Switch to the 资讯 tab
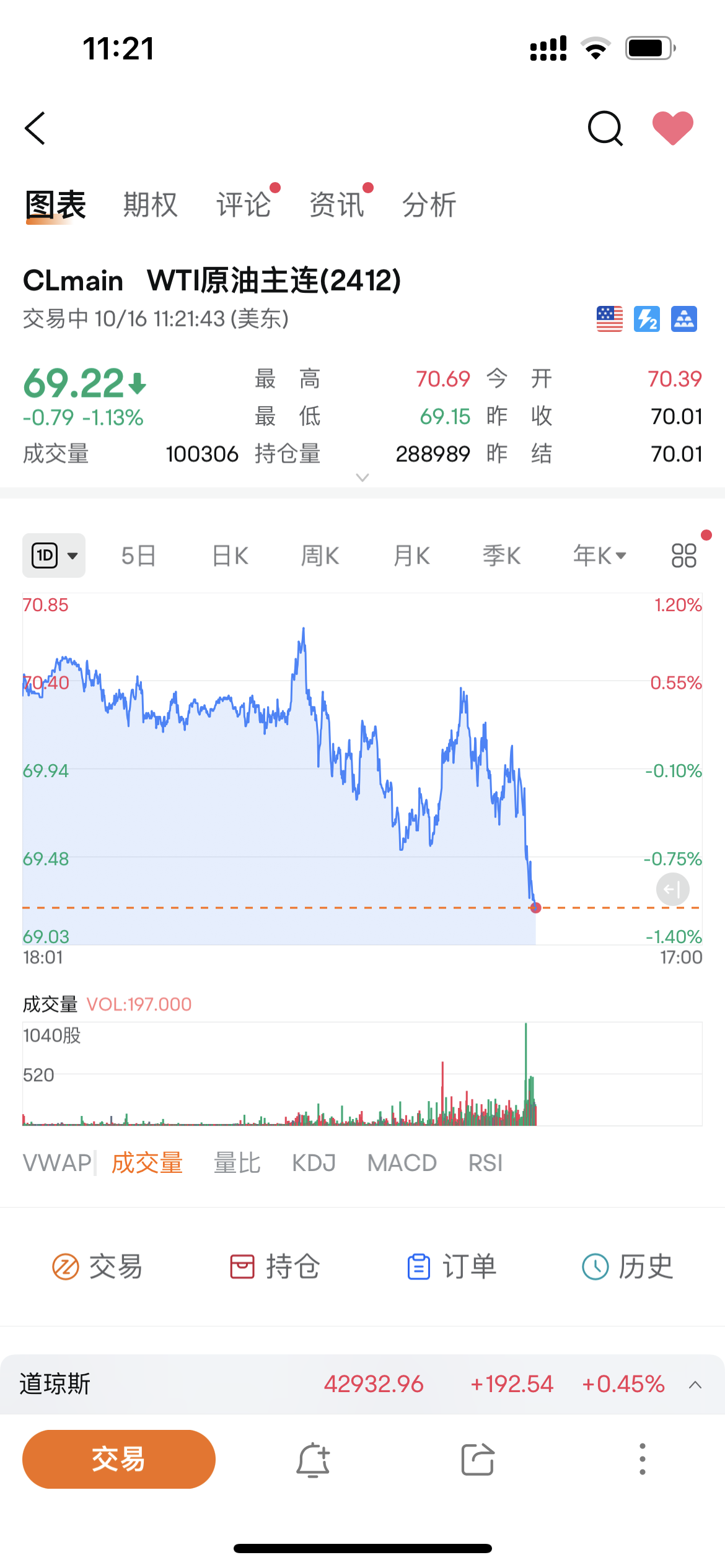The width and height of the screenshot is (725, 1568). click(336, 204)
